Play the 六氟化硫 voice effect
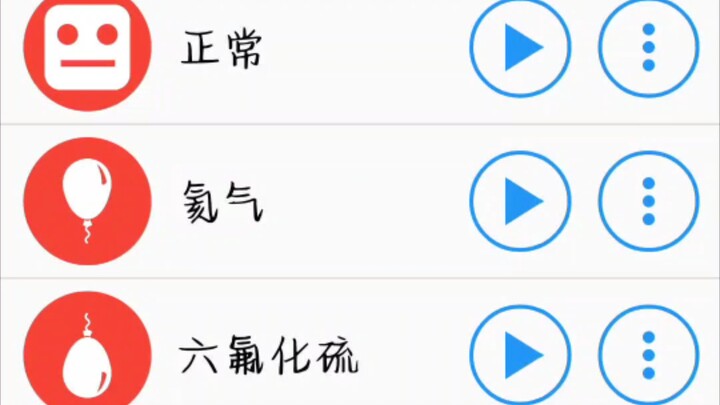The height and width of the screenshot is (405, 720). point(519,355)
